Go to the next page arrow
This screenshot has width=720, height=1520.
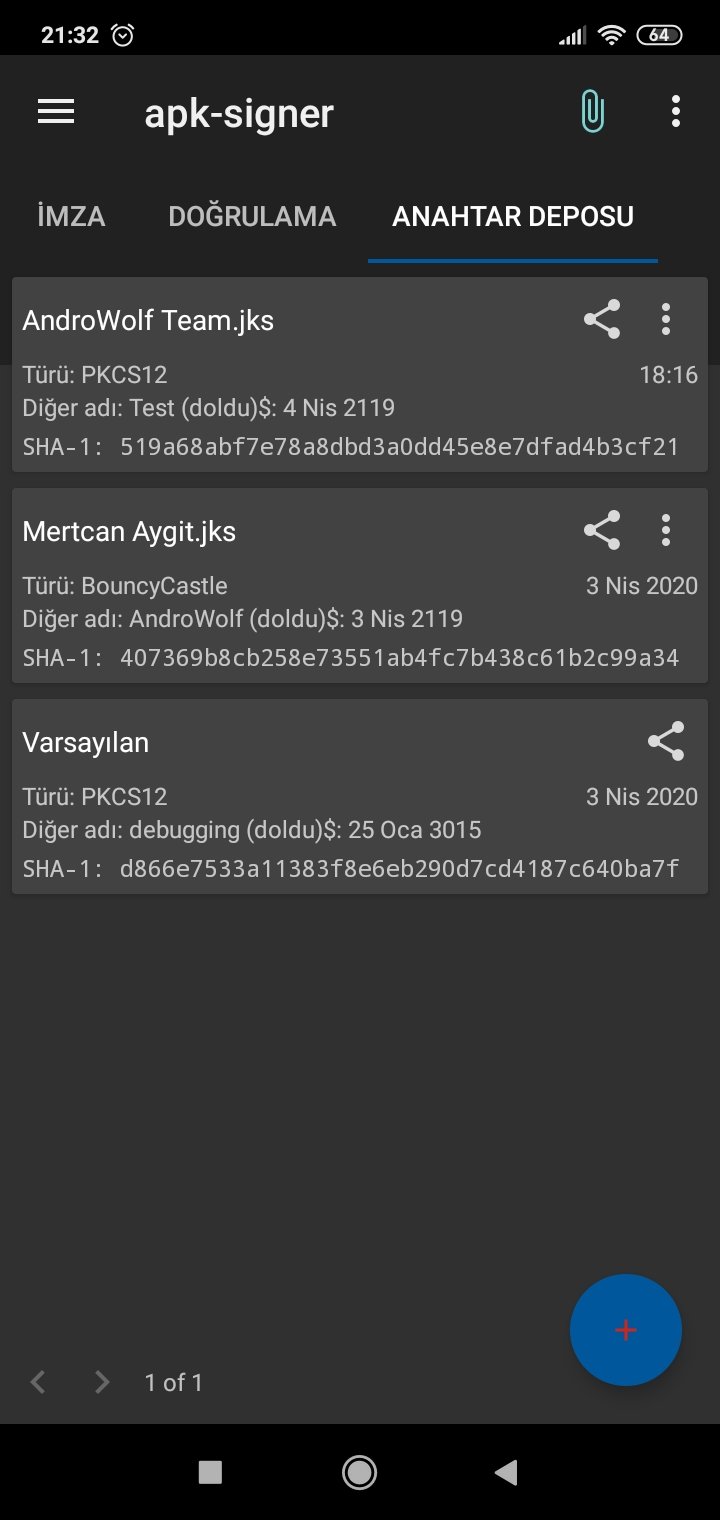pyautogui.click(x=101, y=1383)
